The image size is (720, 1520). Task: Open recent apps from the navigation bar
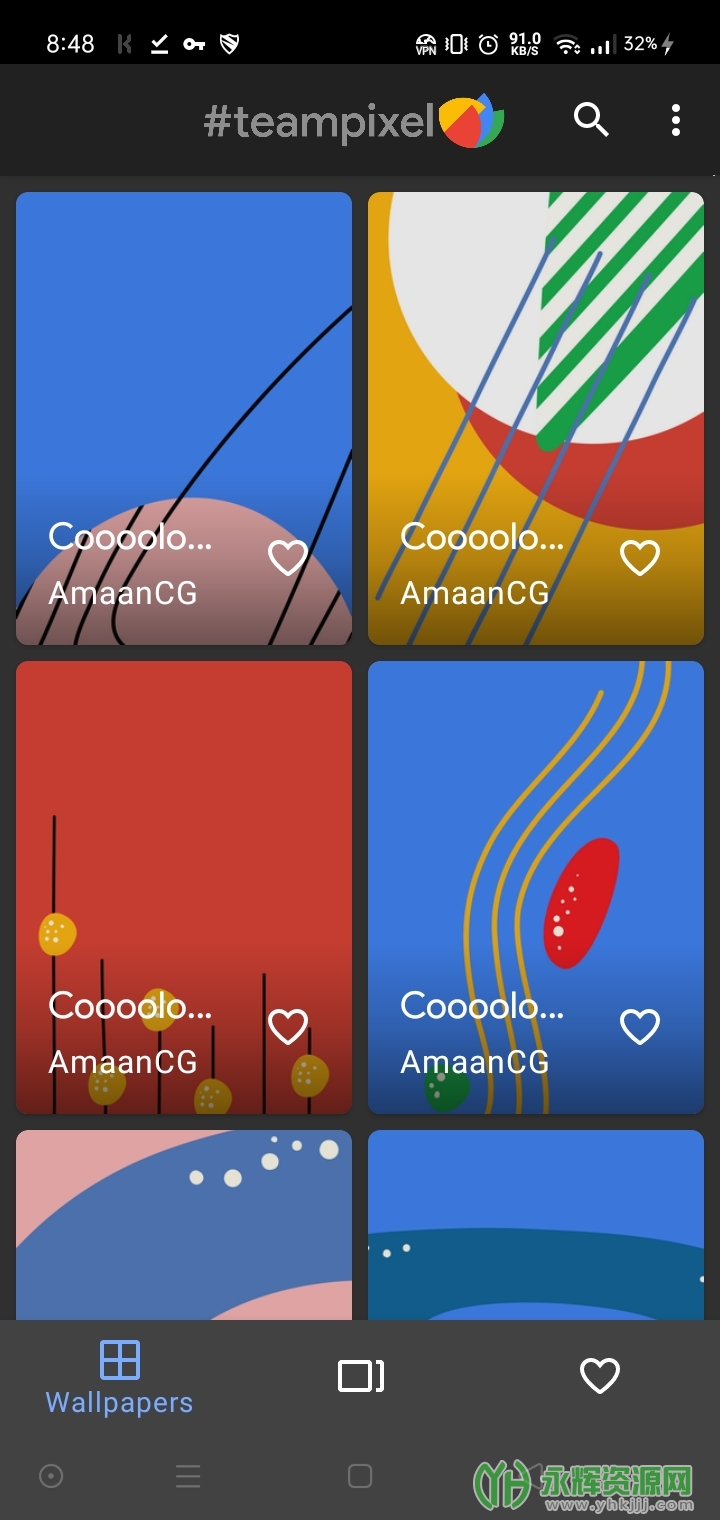click(188, 1476)
